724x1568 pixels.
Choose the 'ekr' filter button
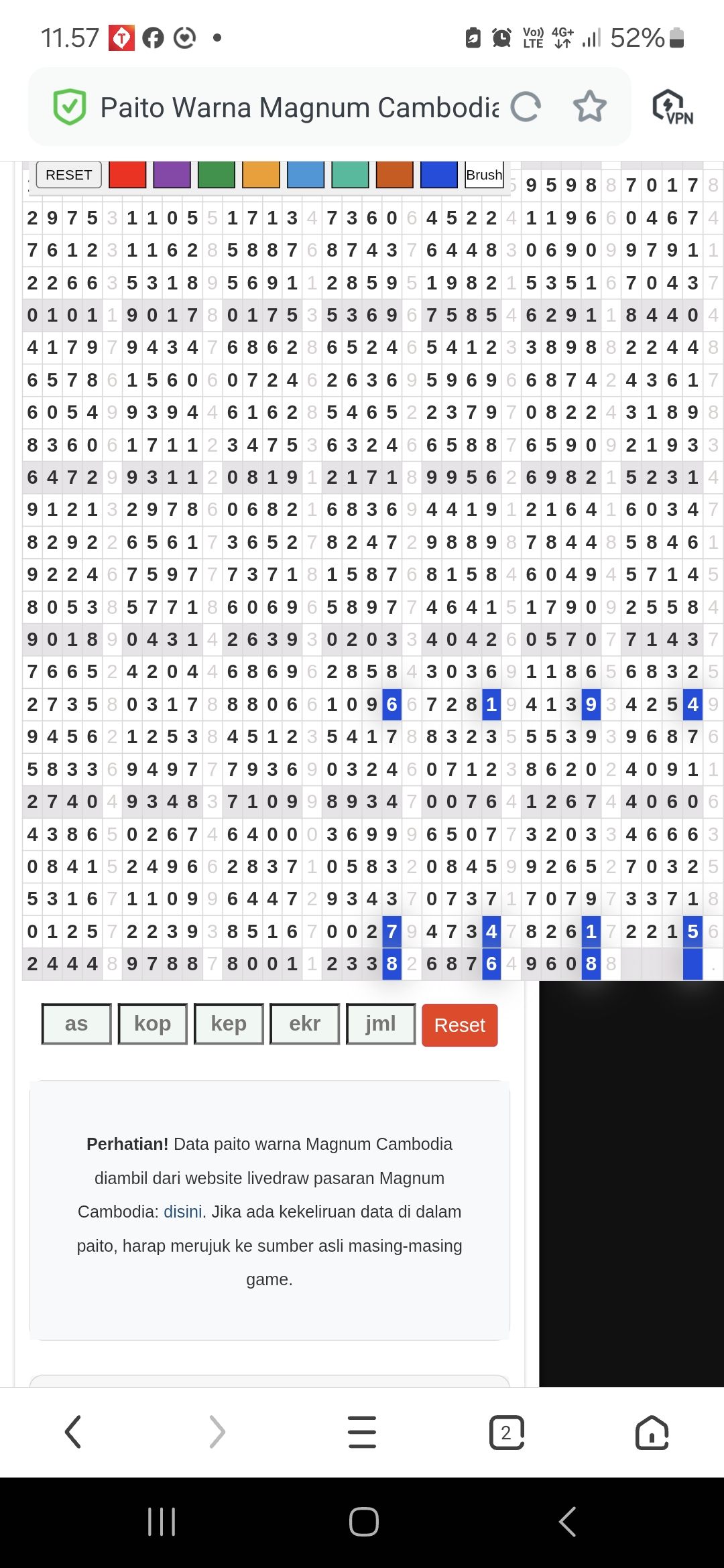pyautogui.click(x=305, y=1024)
